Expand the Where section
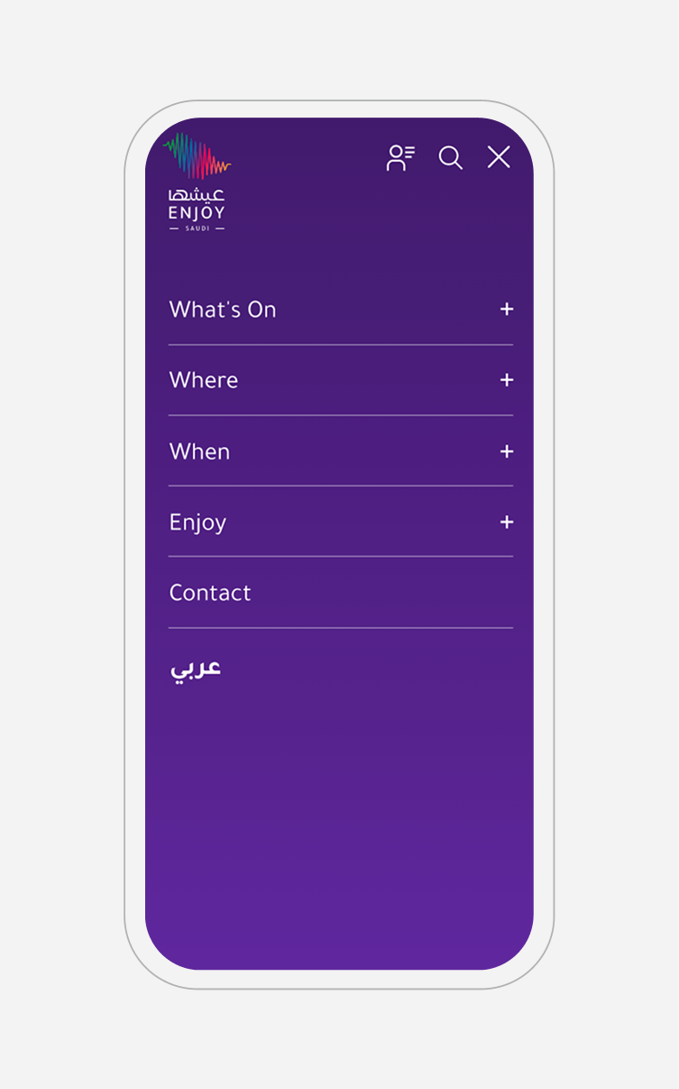 pos(506,380)
